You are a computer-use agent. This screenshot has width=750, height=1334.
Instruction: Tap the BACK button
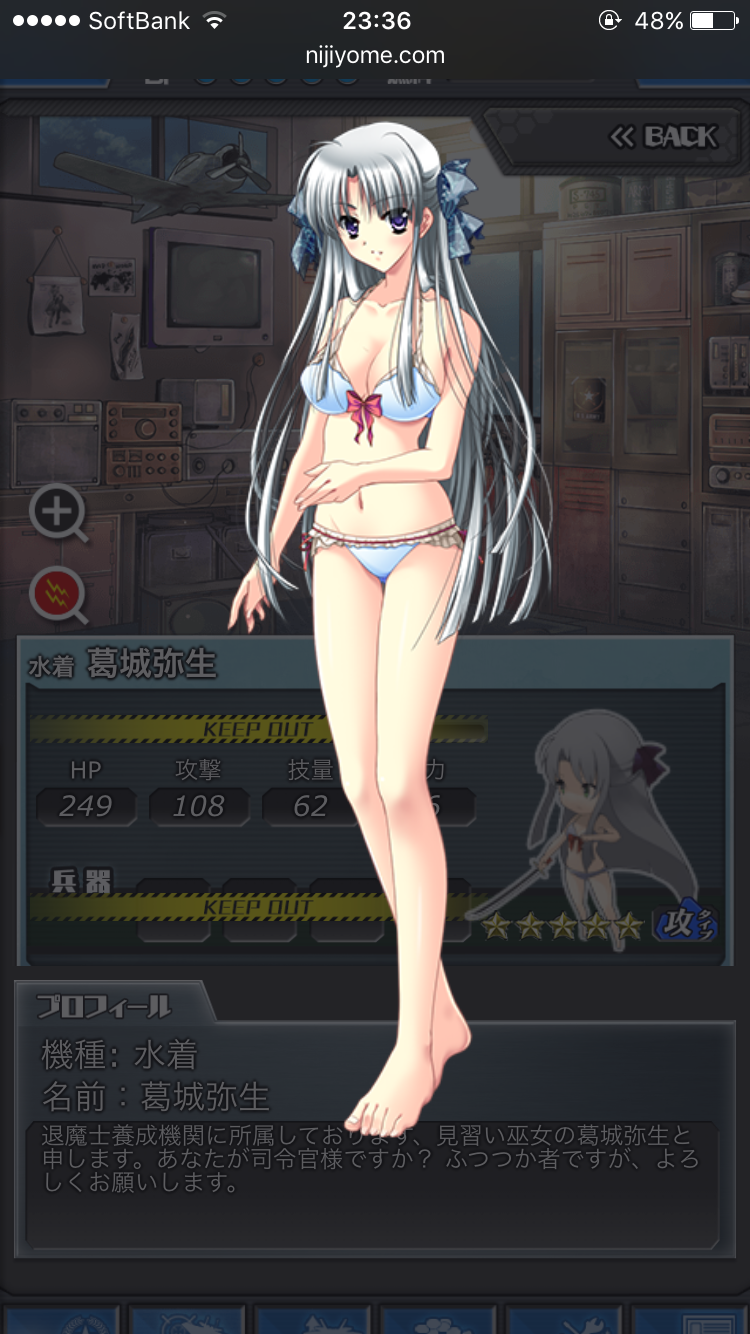[x=664, y=137]
